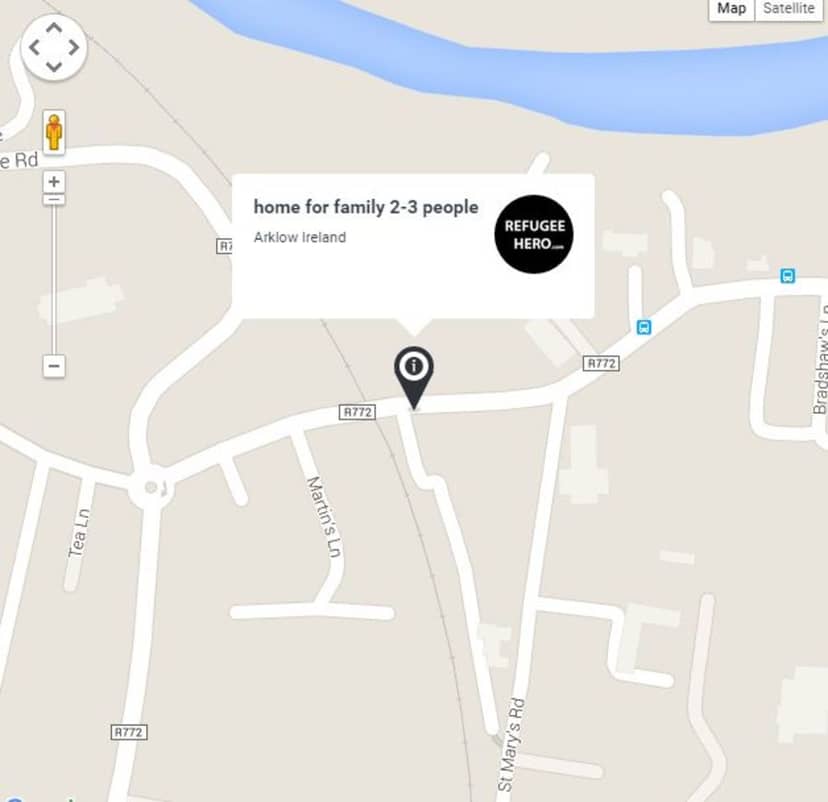Zoom in with the plus button

55,182
